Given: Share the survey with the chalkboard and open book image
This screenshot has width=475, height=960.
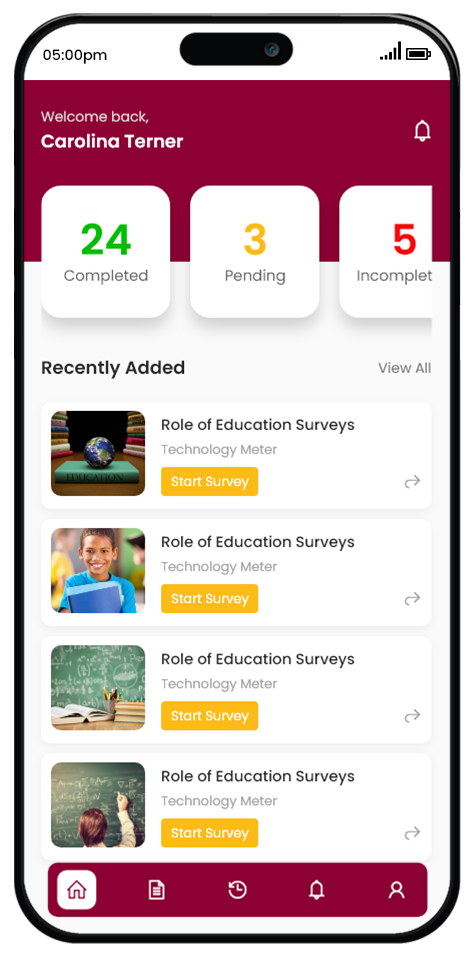Looking at the screenshot, I should click(x=413, y=716).
